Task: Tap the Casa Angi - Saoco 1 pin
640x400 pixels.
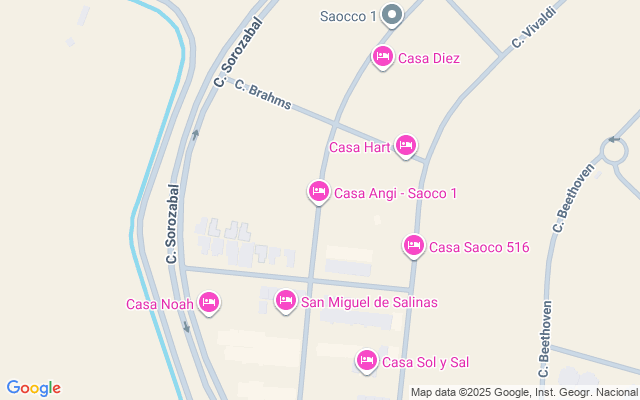Action: tap(318, 191)
